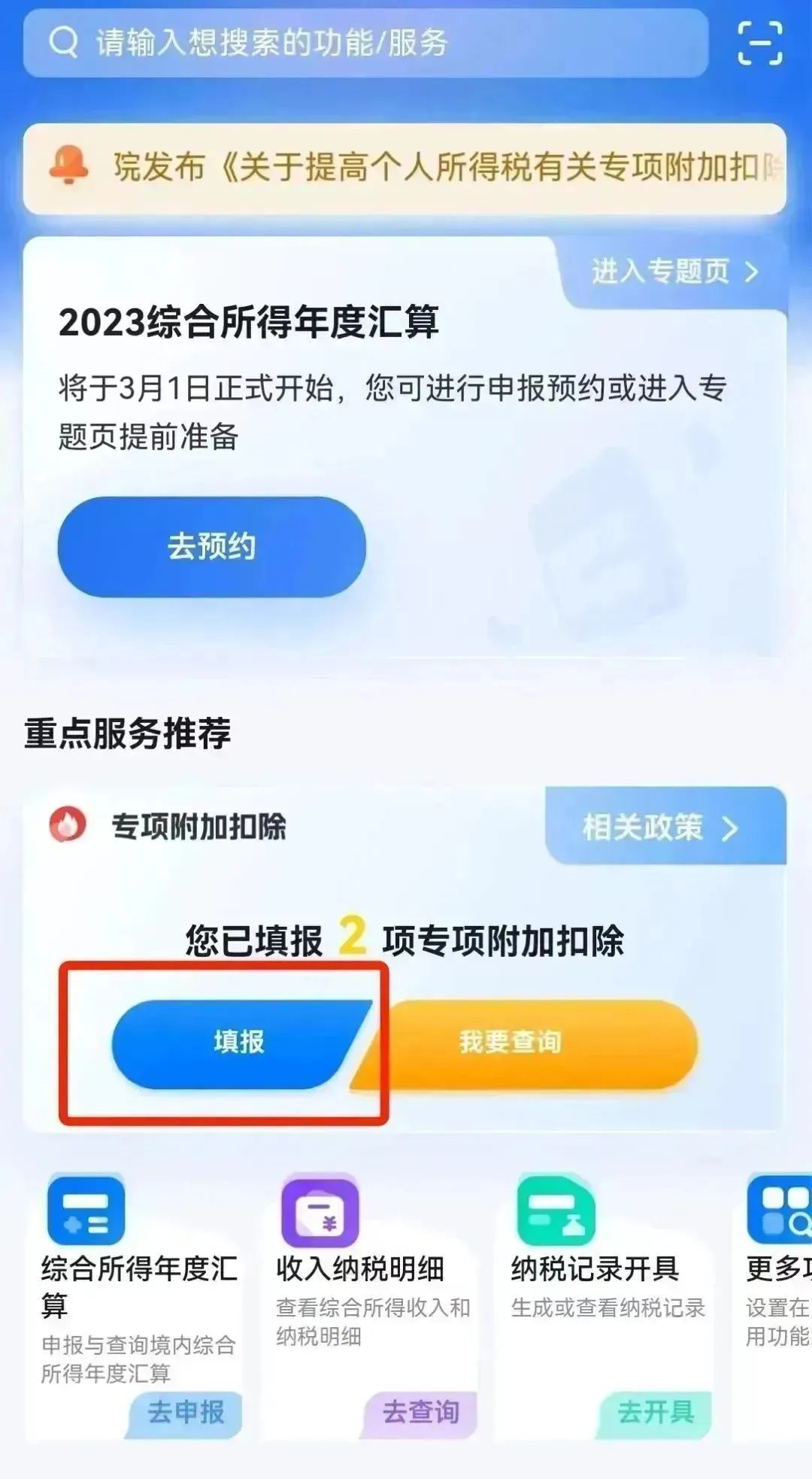Tap 去申报 on the 综合所得年度汇算 card
The width and height of the screenshot is (812, 1479).
pos(185,1412)
